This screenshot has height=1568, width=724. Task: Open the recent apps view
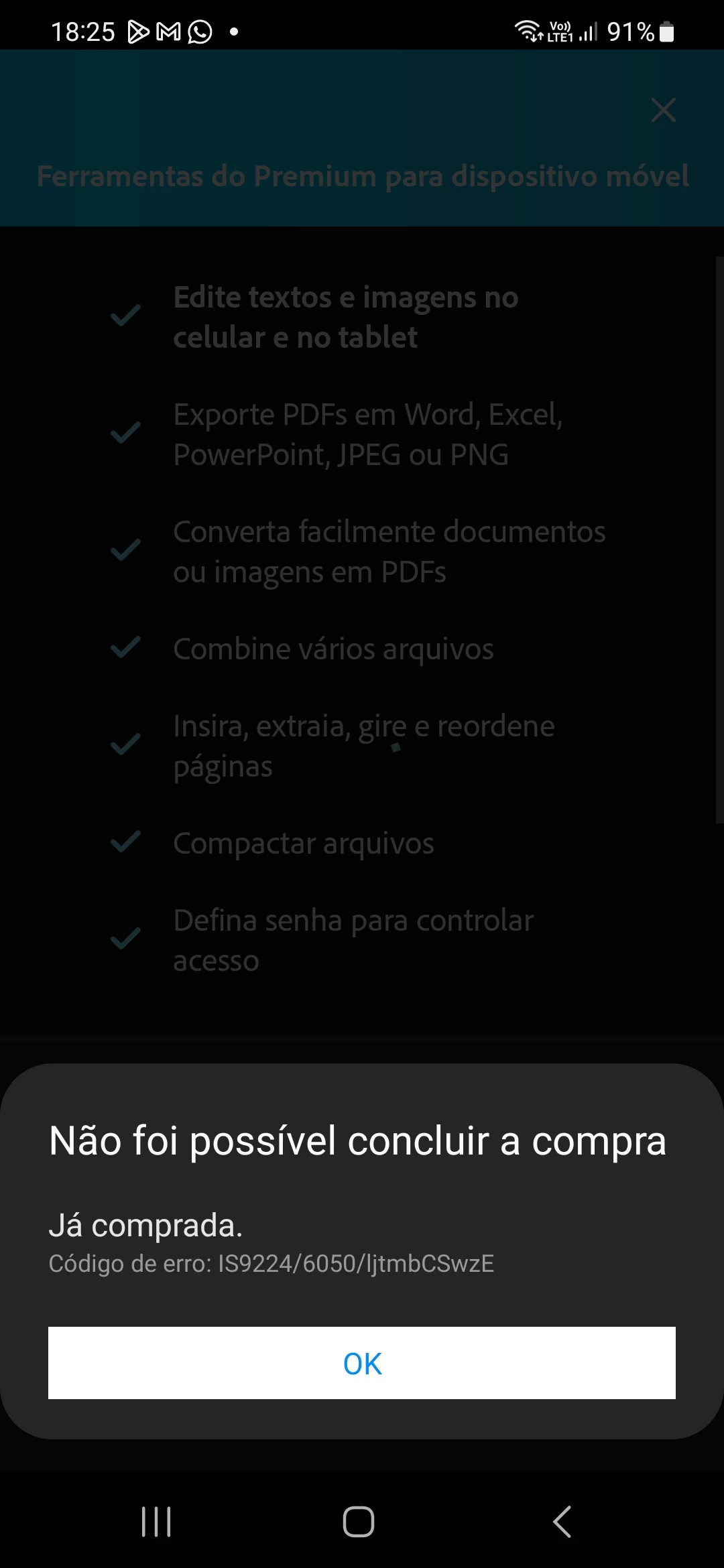pos(156,1521)
